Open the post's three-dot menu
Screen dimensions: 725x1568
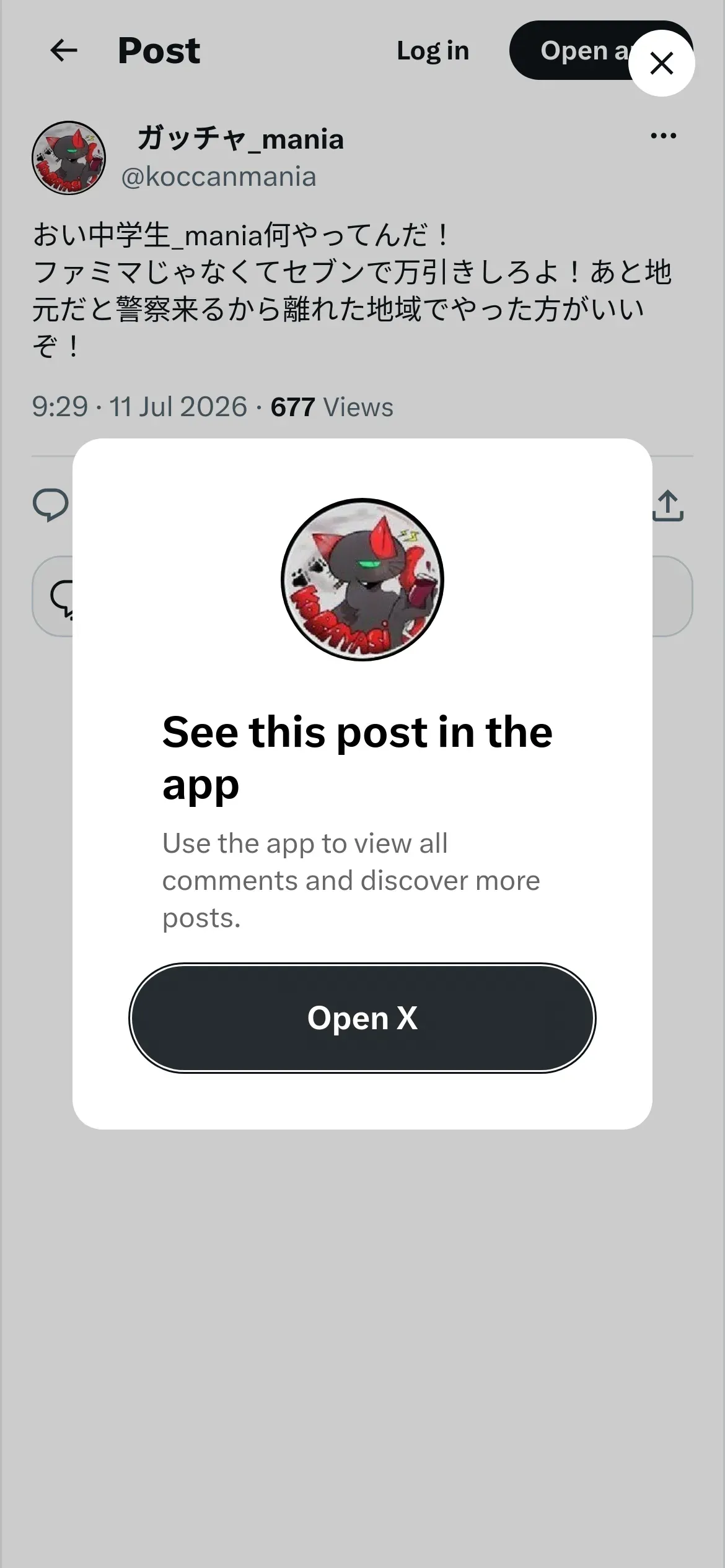[x=663, y=136]
